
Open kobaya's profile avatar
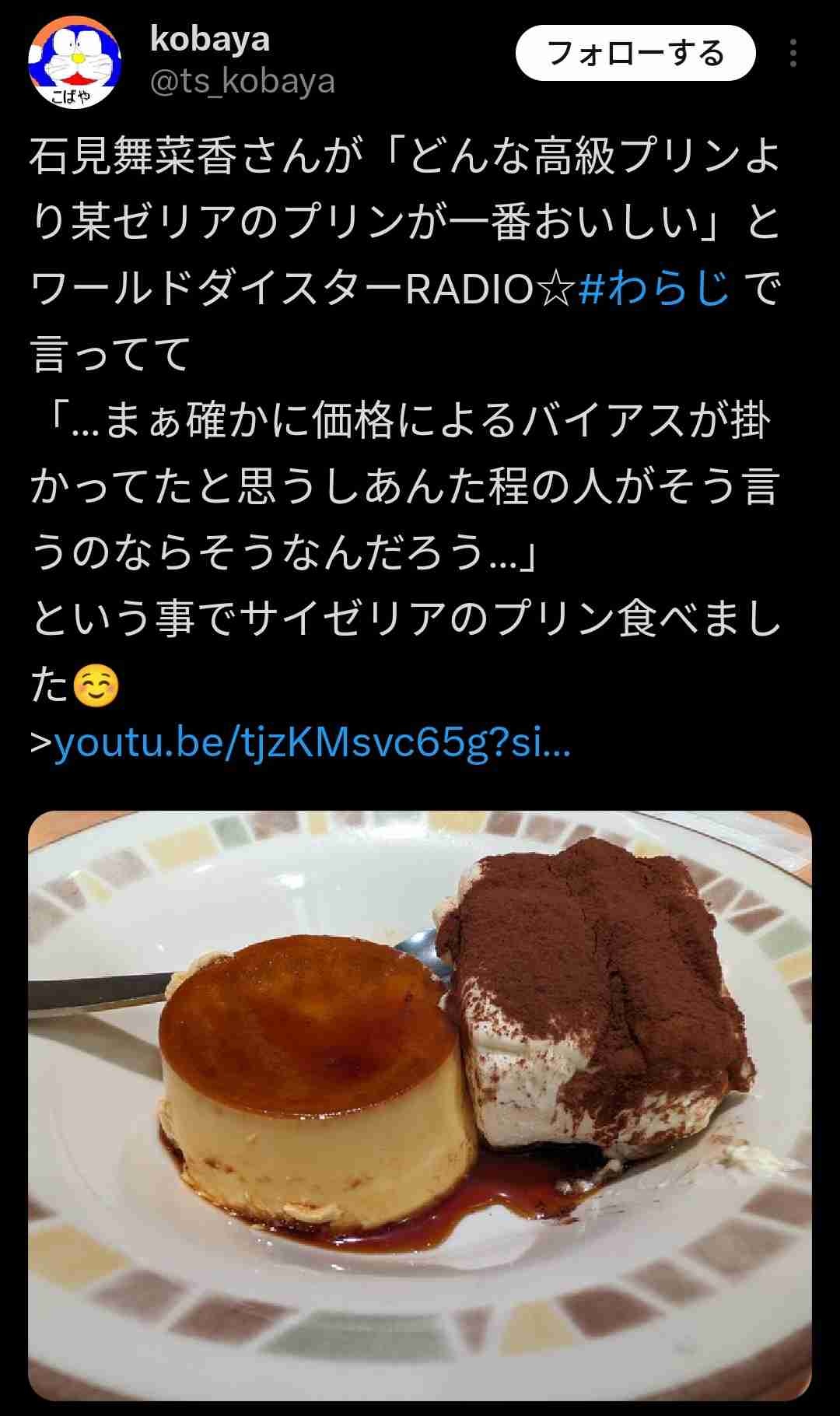click(x=75, y=63)
